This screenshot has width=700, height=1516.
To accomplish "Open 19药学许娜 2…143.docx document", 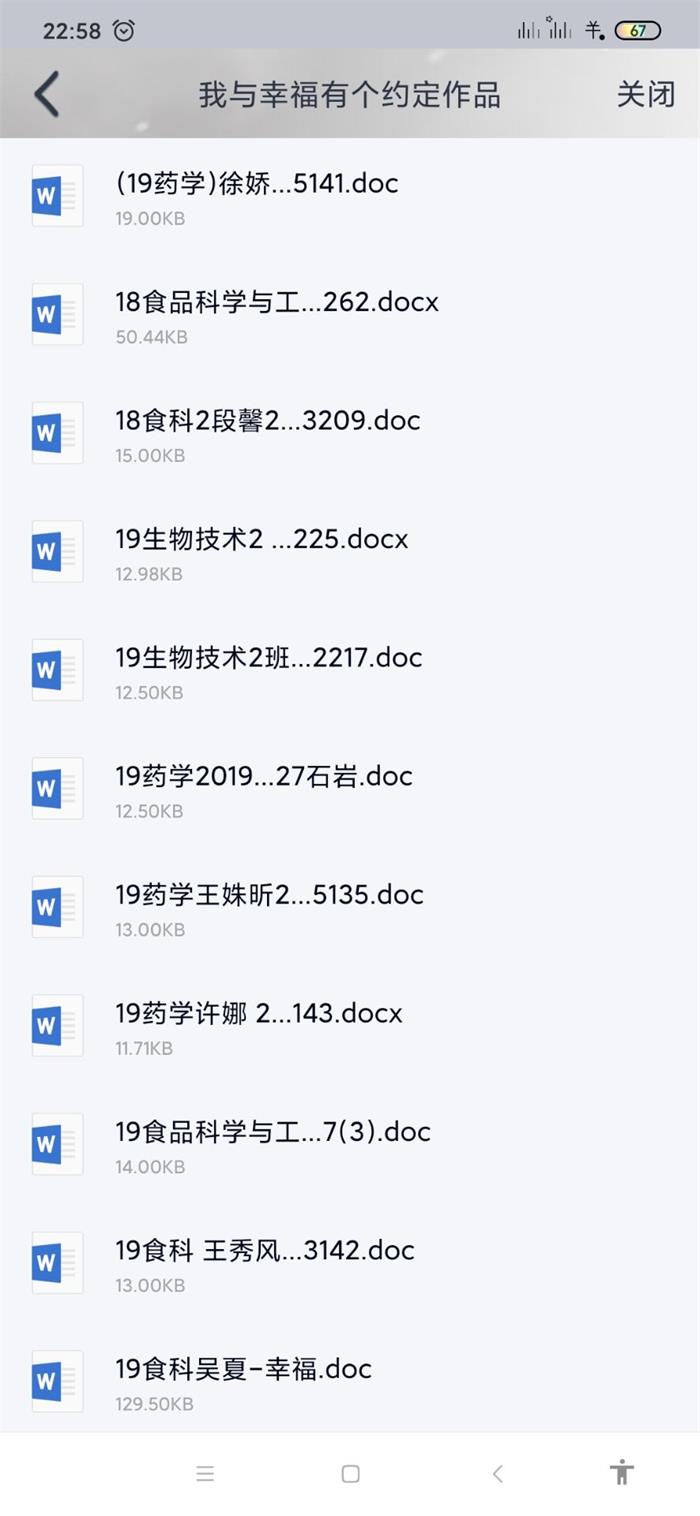I will tap(259, 1026).
